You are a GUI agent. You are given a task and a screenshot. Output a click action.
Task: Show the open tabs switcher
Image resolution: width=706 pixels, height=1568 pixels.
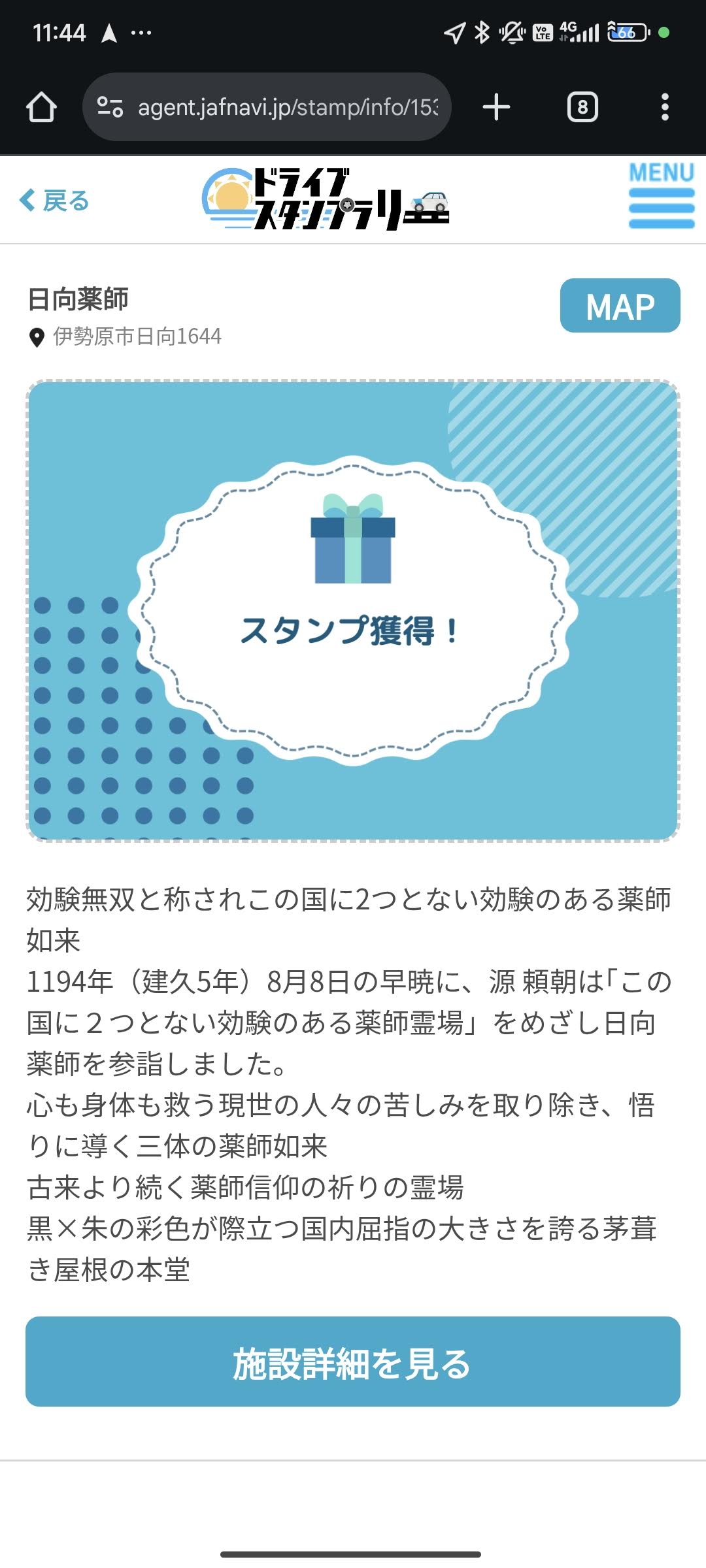pyautogui.click(x=582, y=107)
